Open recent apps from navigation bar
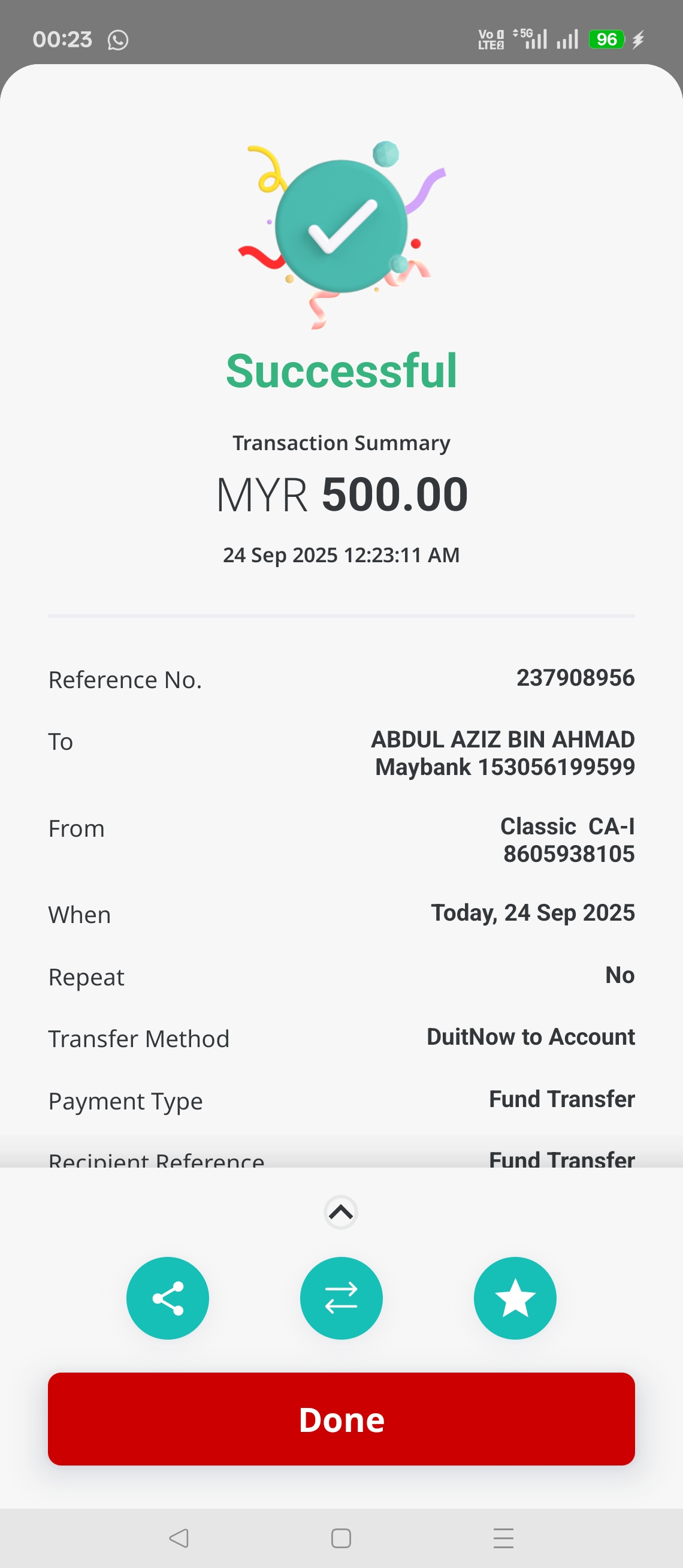This screenshot has width=683, height=1568. pyautogui.click(x=504, y=1537)
